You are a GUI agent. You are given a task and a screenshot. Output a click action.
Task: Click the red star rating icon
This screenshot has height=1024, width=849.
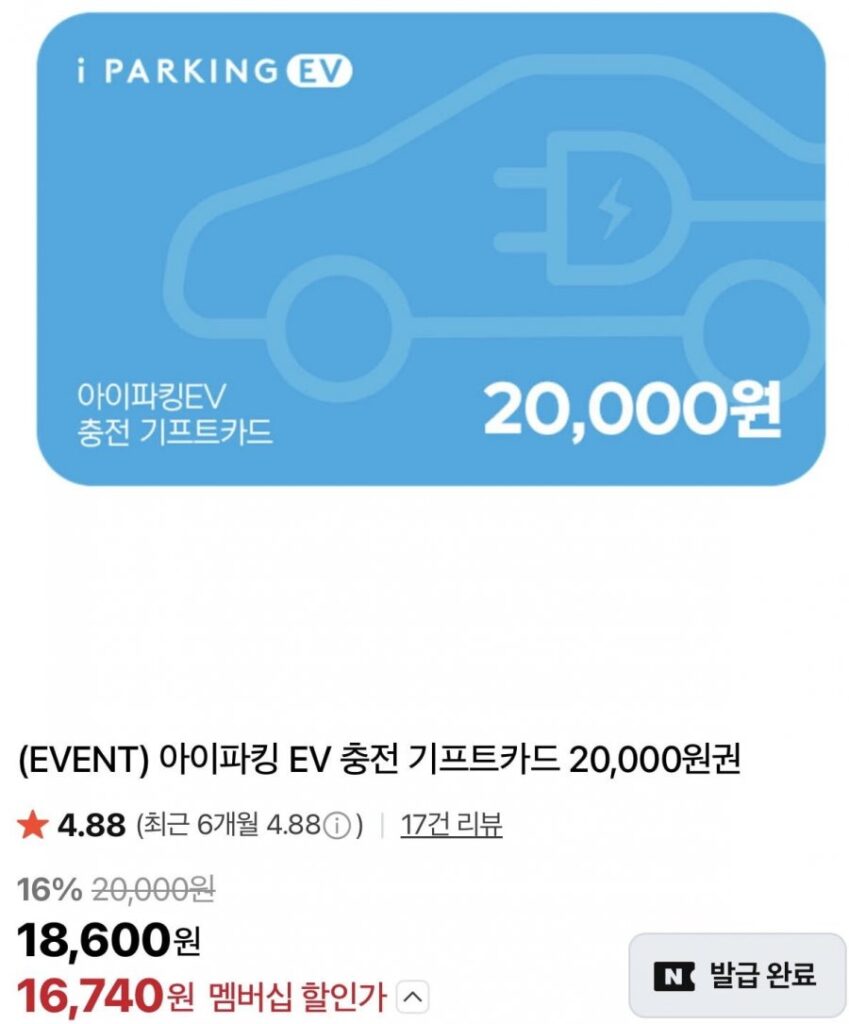pos(32,827)
